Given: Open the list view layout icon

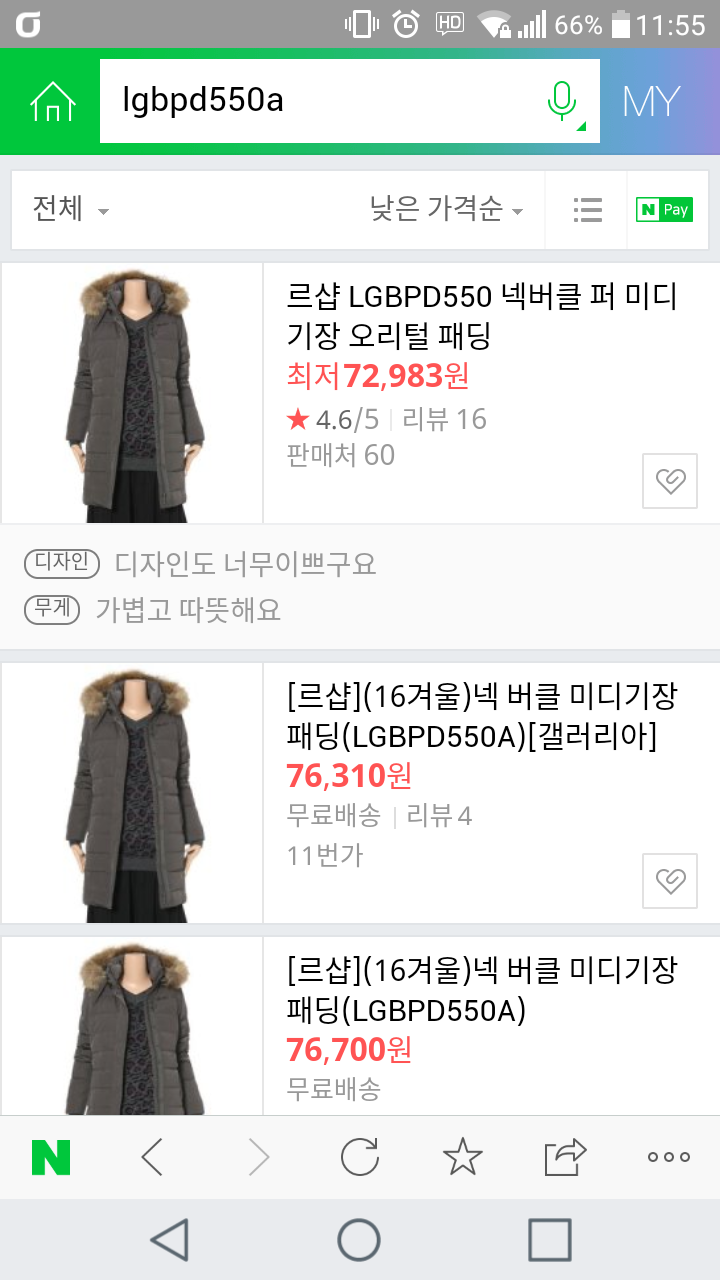Looking at the screenshot, I should pyautogui.click(x=587, y=210).
